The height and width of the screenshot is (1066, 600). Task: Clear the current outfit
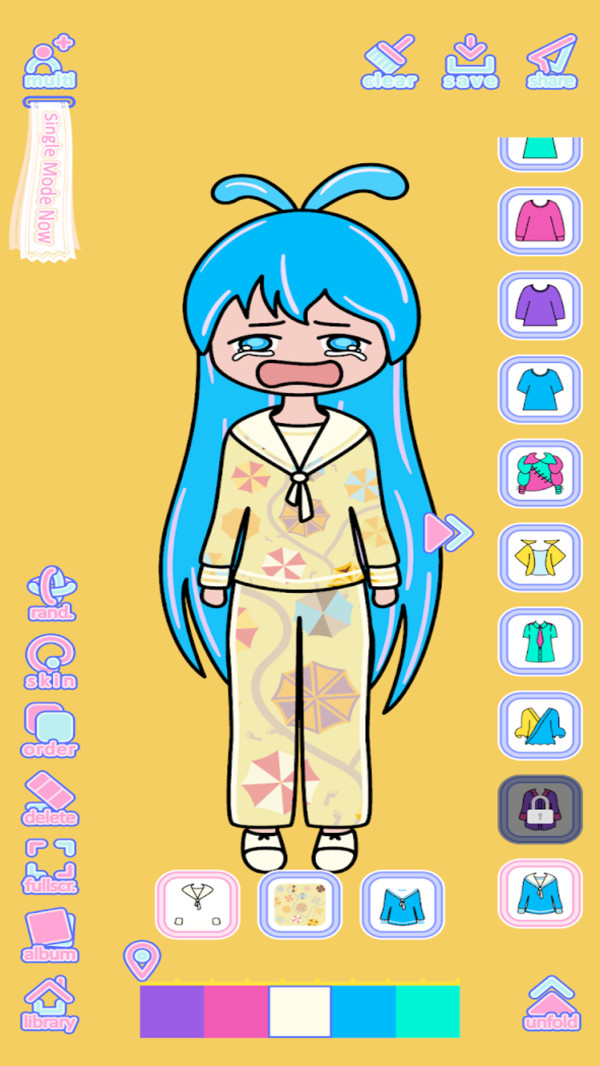tap(390, 62)
